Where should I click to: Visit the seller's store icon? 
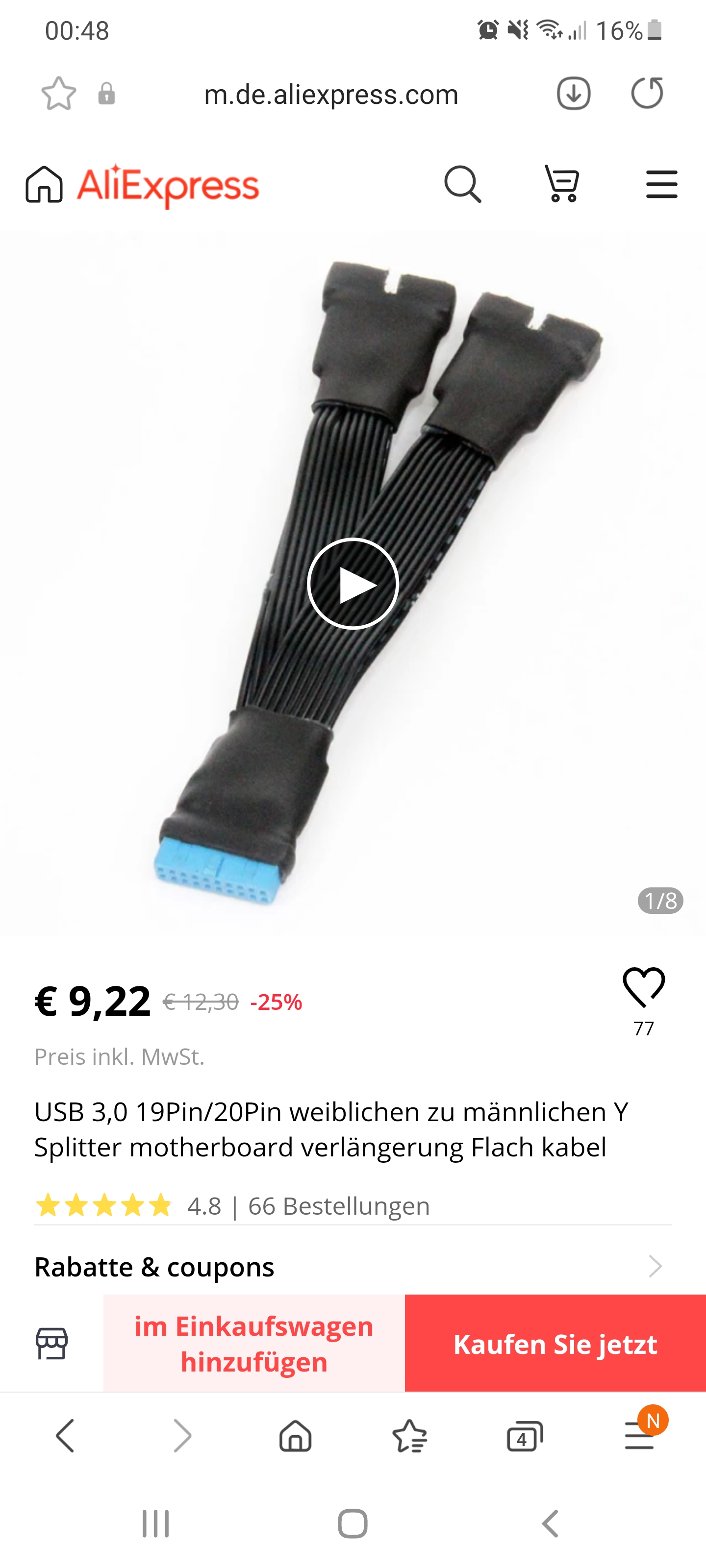click(52, 1344)
